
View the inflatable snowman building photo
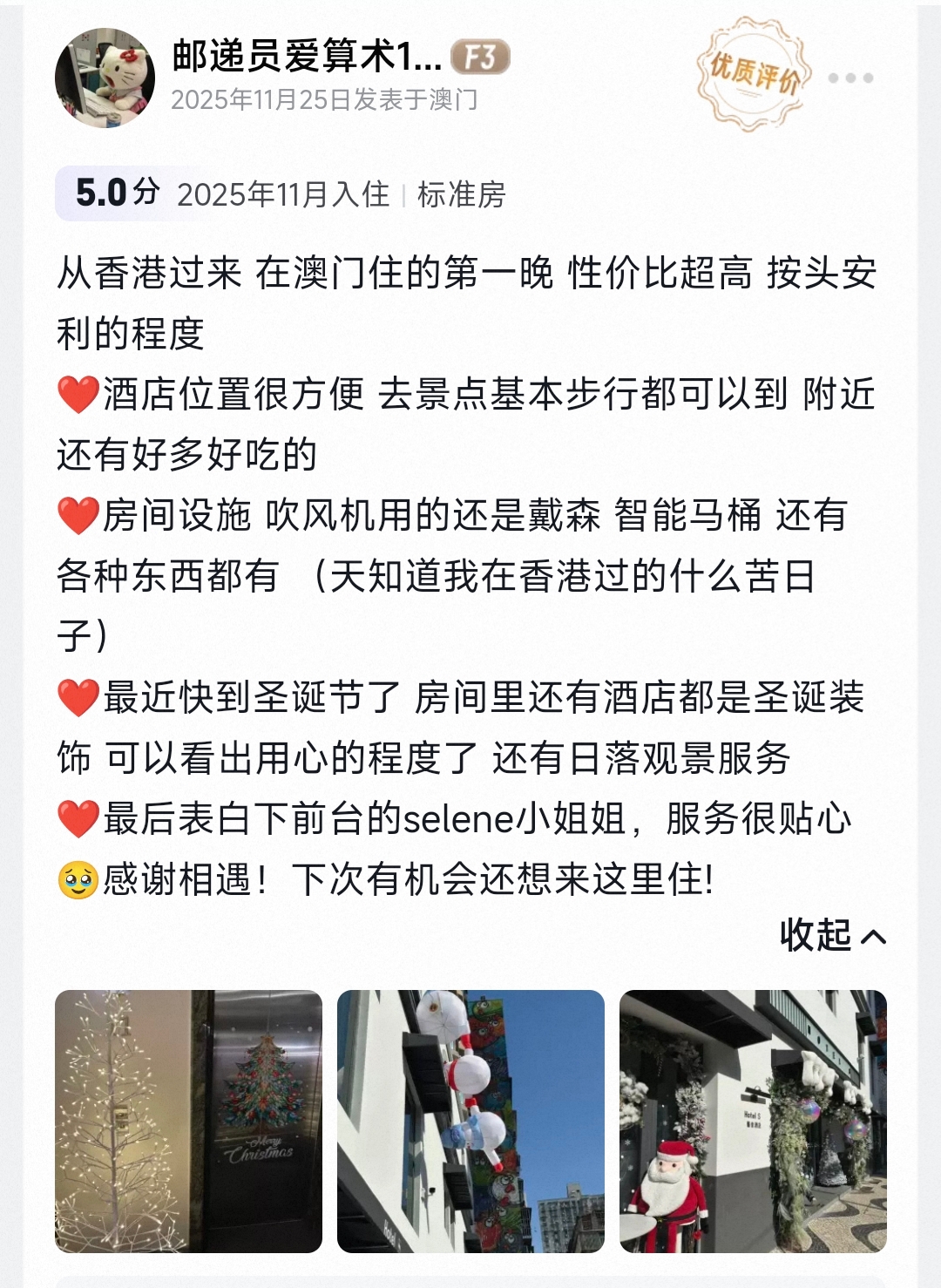point(470,1121)
